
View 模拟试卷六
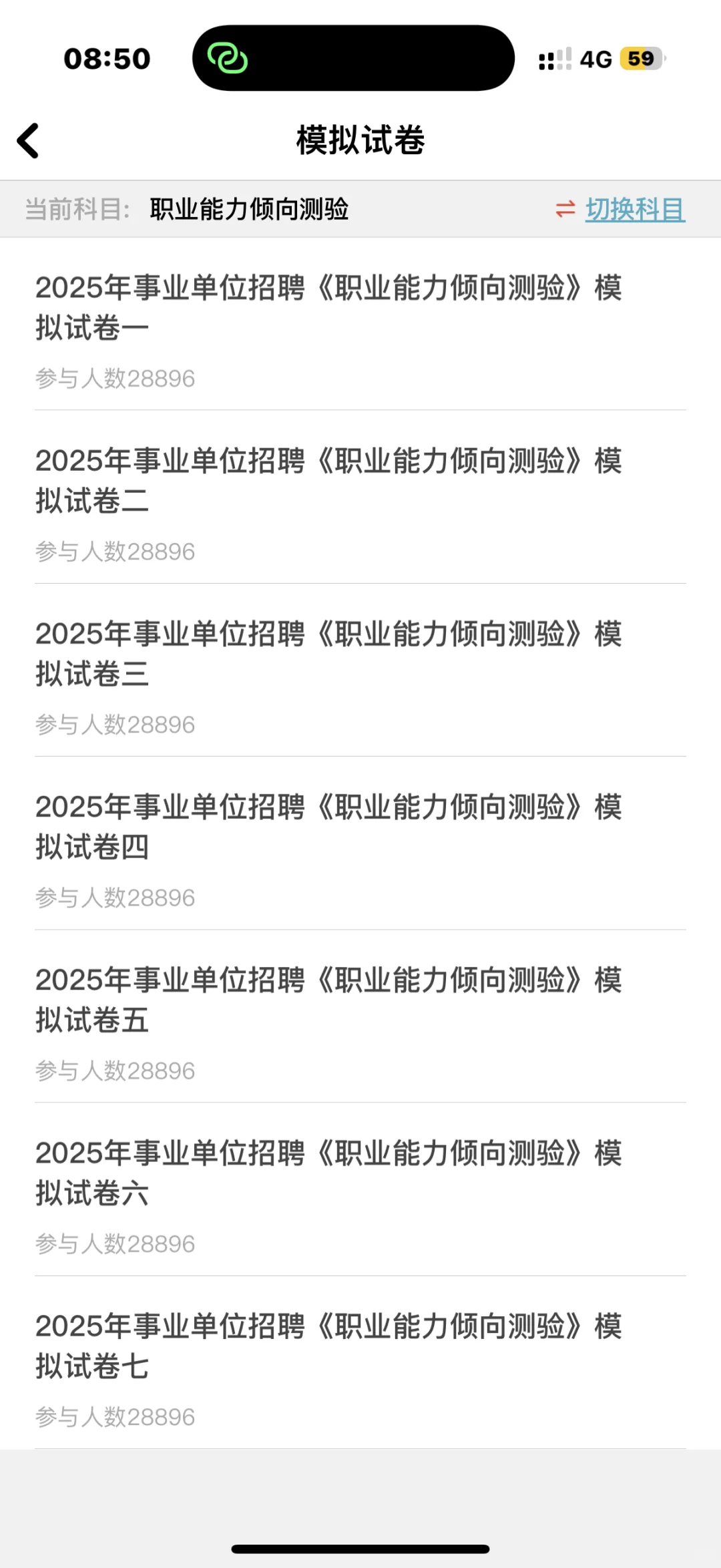(328, 1173)
